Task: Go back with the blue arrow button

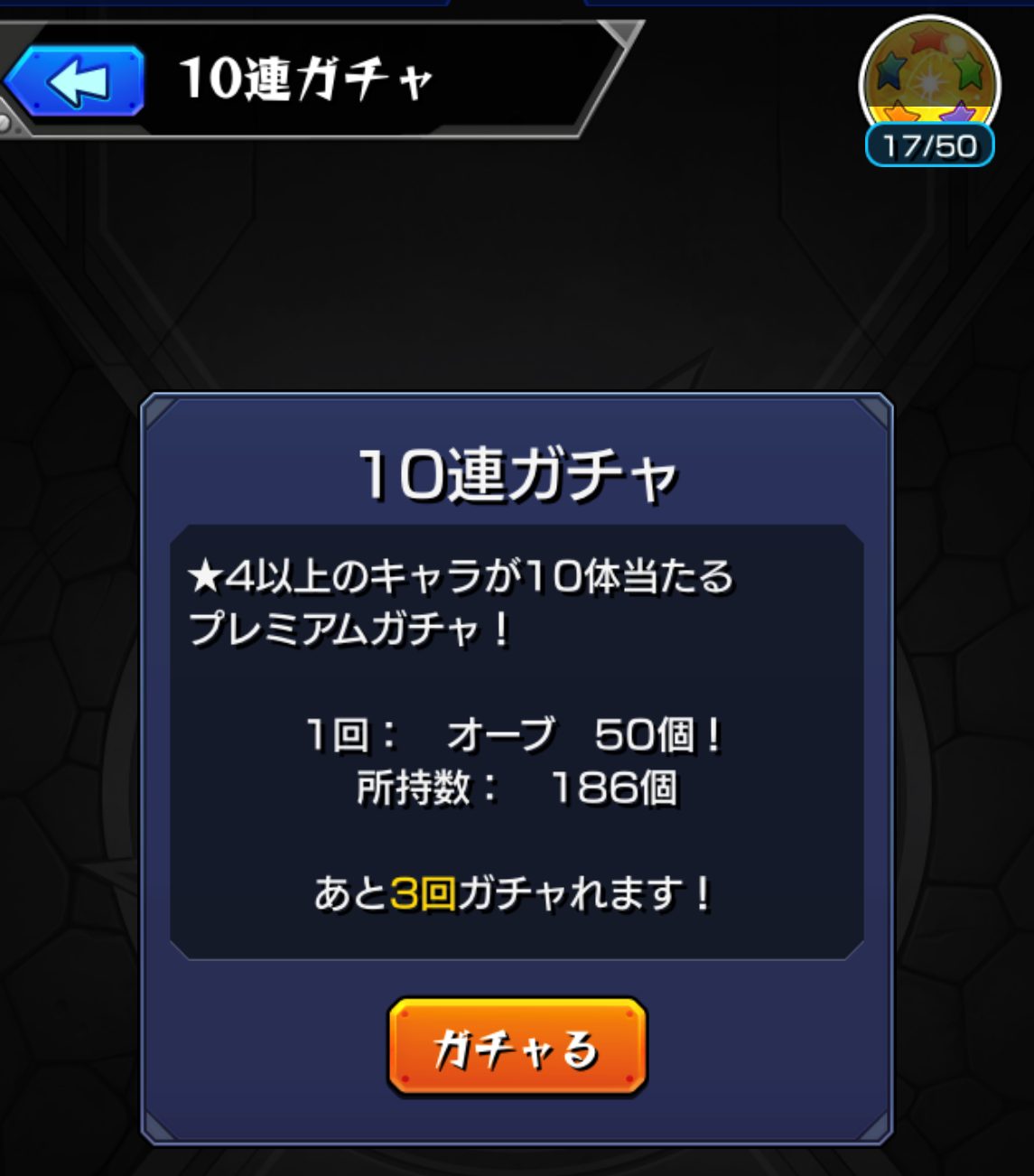Action: coord(77,82)
